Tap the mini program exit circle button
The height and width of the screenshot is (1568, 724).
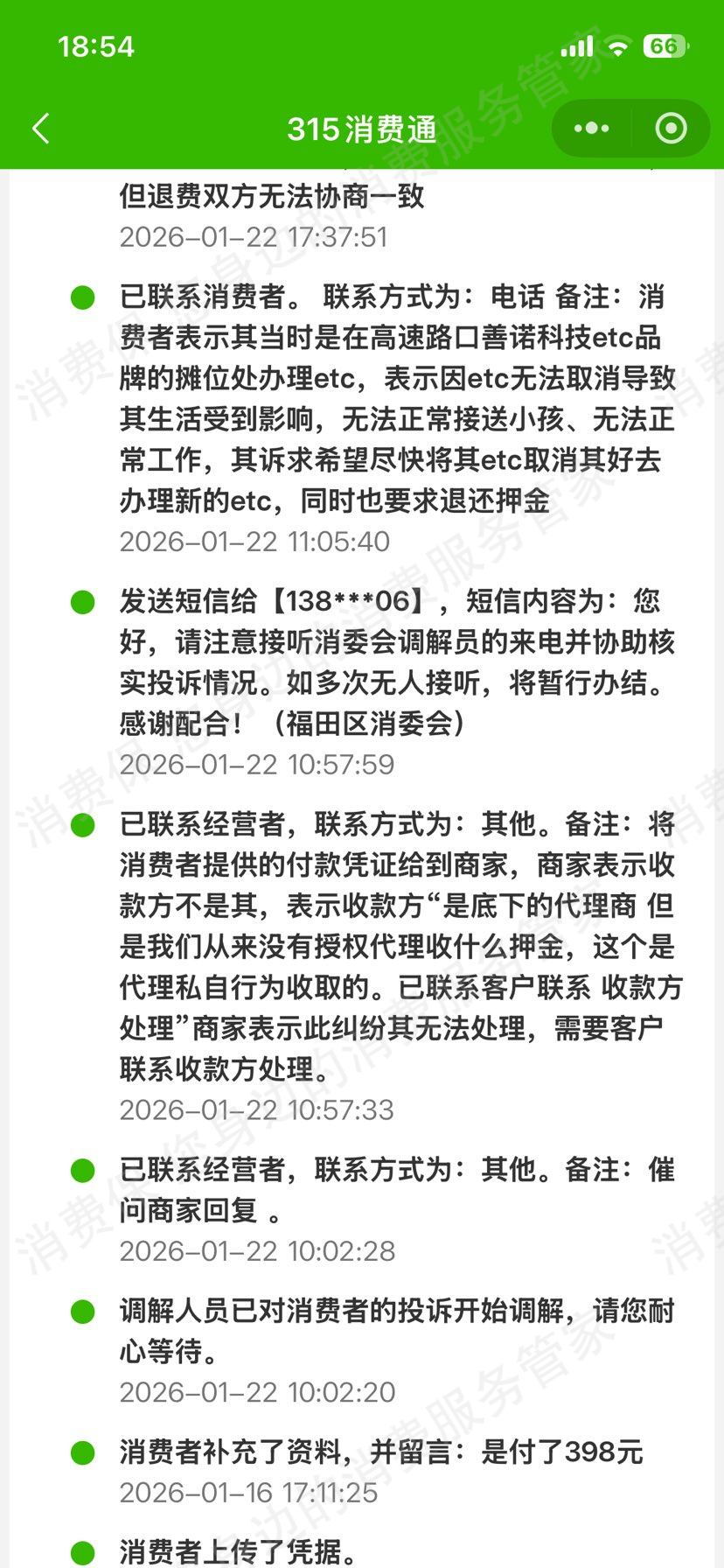(x=671, y=127)
